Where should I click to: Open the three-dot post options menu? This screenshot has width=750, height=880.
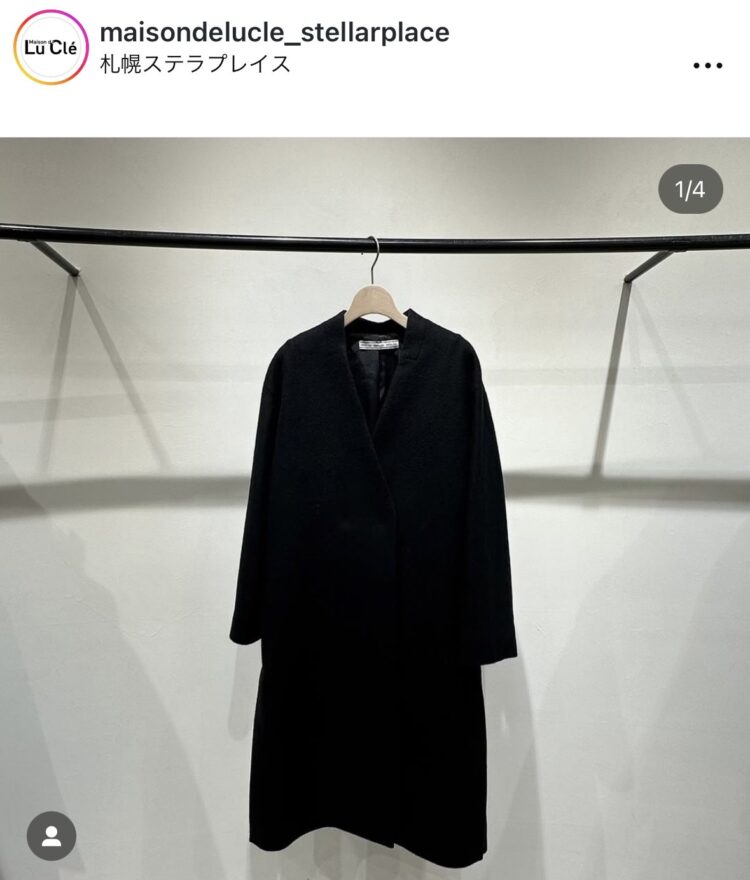click(707, 65)
